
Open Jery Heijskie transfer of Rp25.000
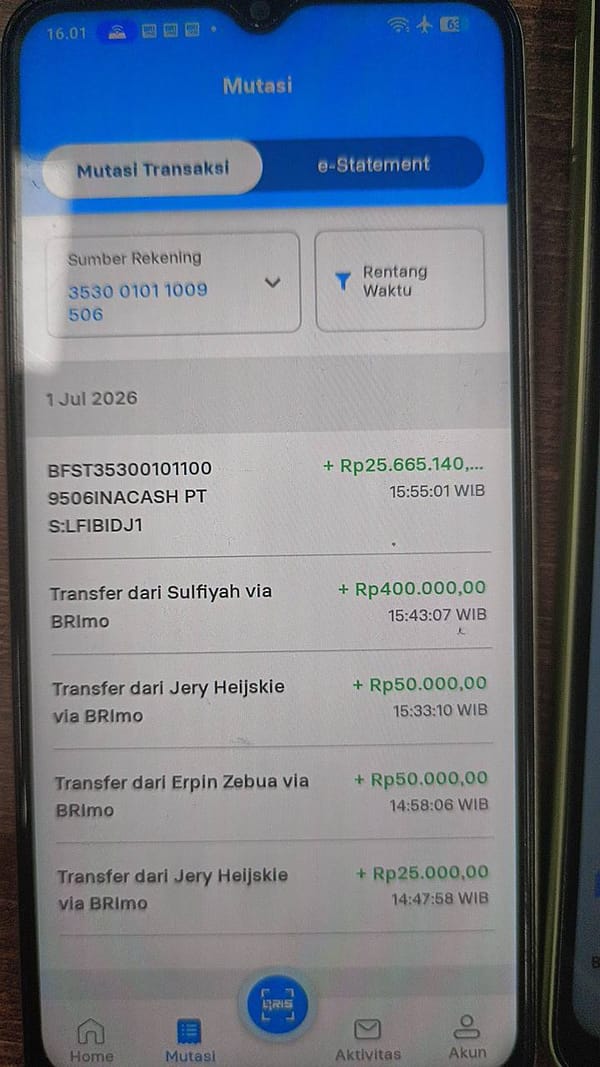point(273,888)
